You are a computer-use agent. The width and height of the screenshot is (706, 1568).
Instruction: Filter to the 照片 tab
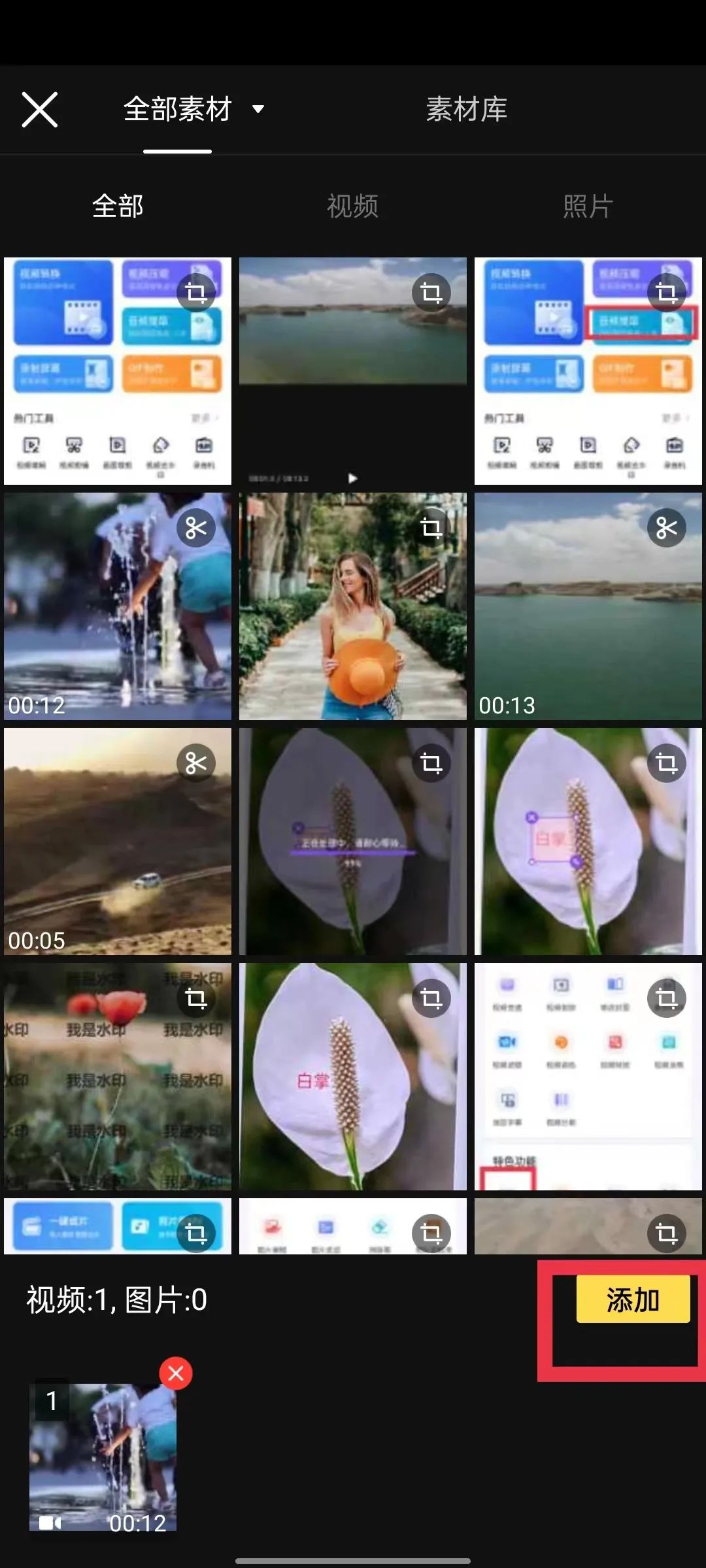click(x=588, y=206)
